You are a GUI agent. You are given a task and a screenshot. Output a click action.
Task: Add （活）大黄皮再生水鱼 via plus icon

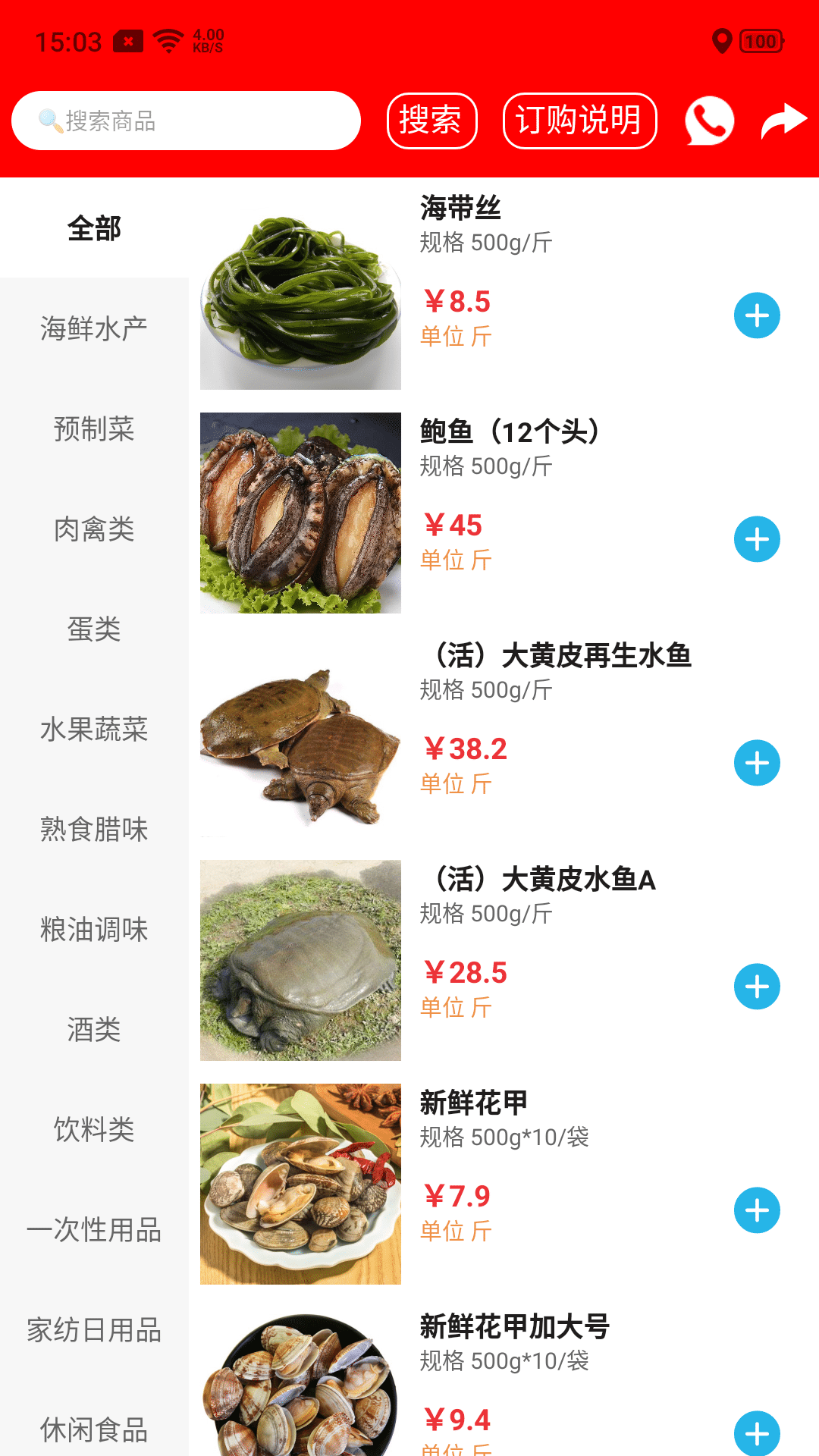(x=756, y=762)
